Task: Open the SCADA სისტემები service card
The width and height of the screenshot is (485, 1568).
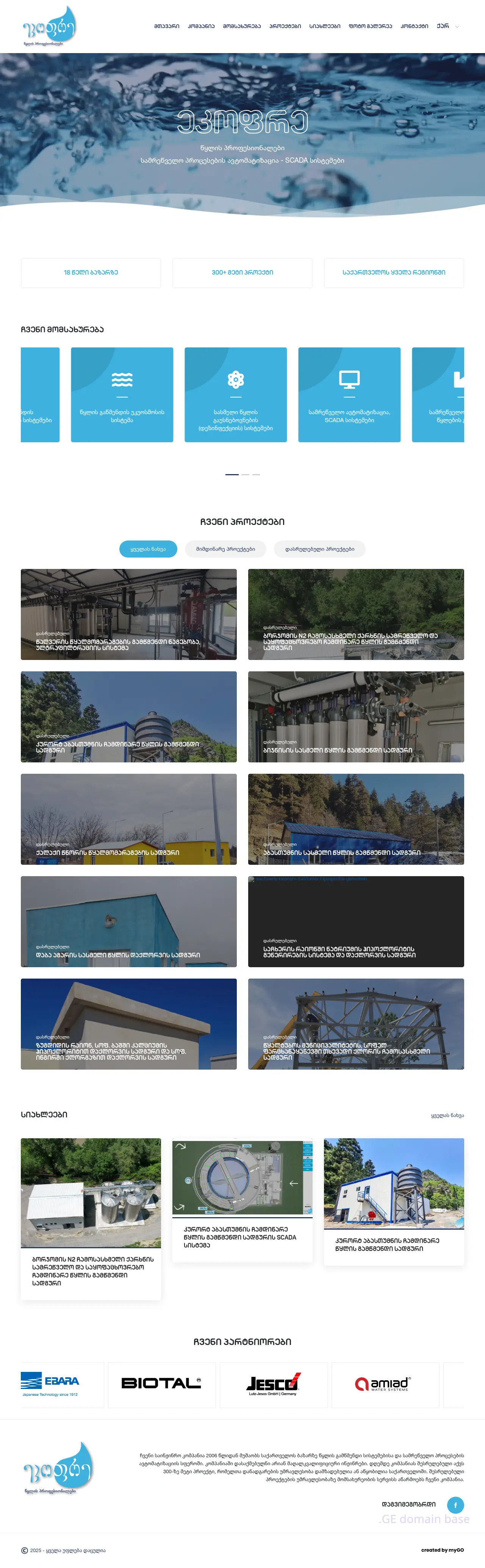Action: point(349,394)
